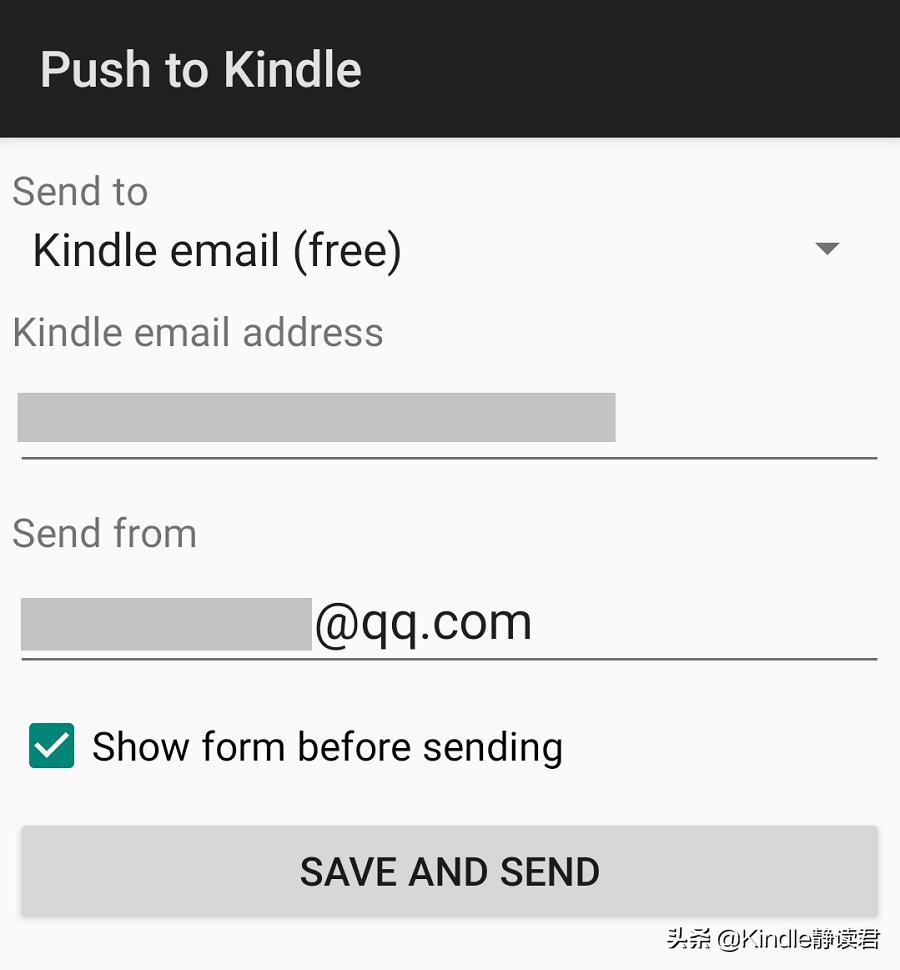Click the Send to label
The width and height of the screenshot is (900, 970).
pyautogui.click(x=79, y=191)
